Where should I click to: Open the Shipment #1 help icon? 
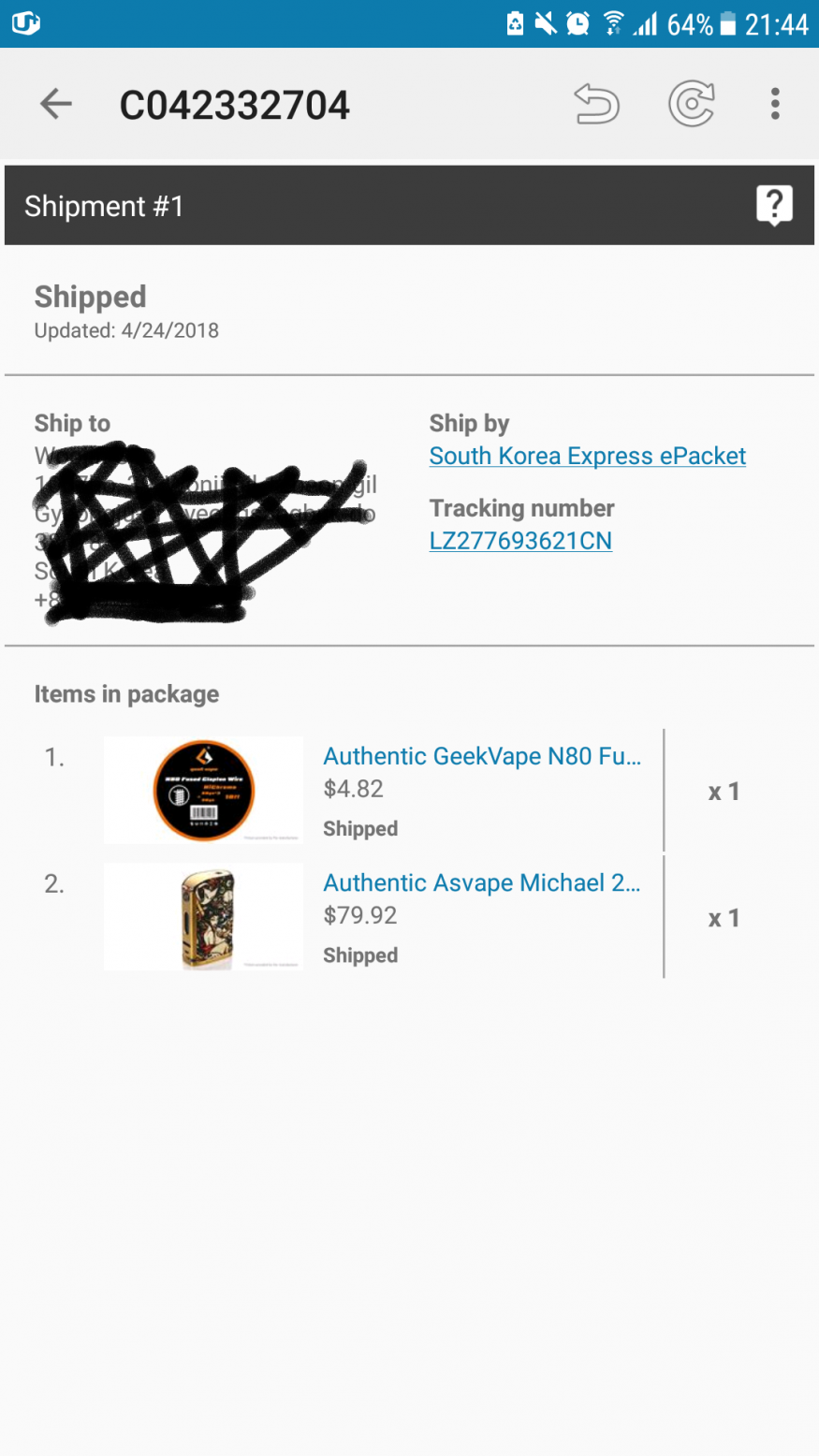[x=774, y=205]
